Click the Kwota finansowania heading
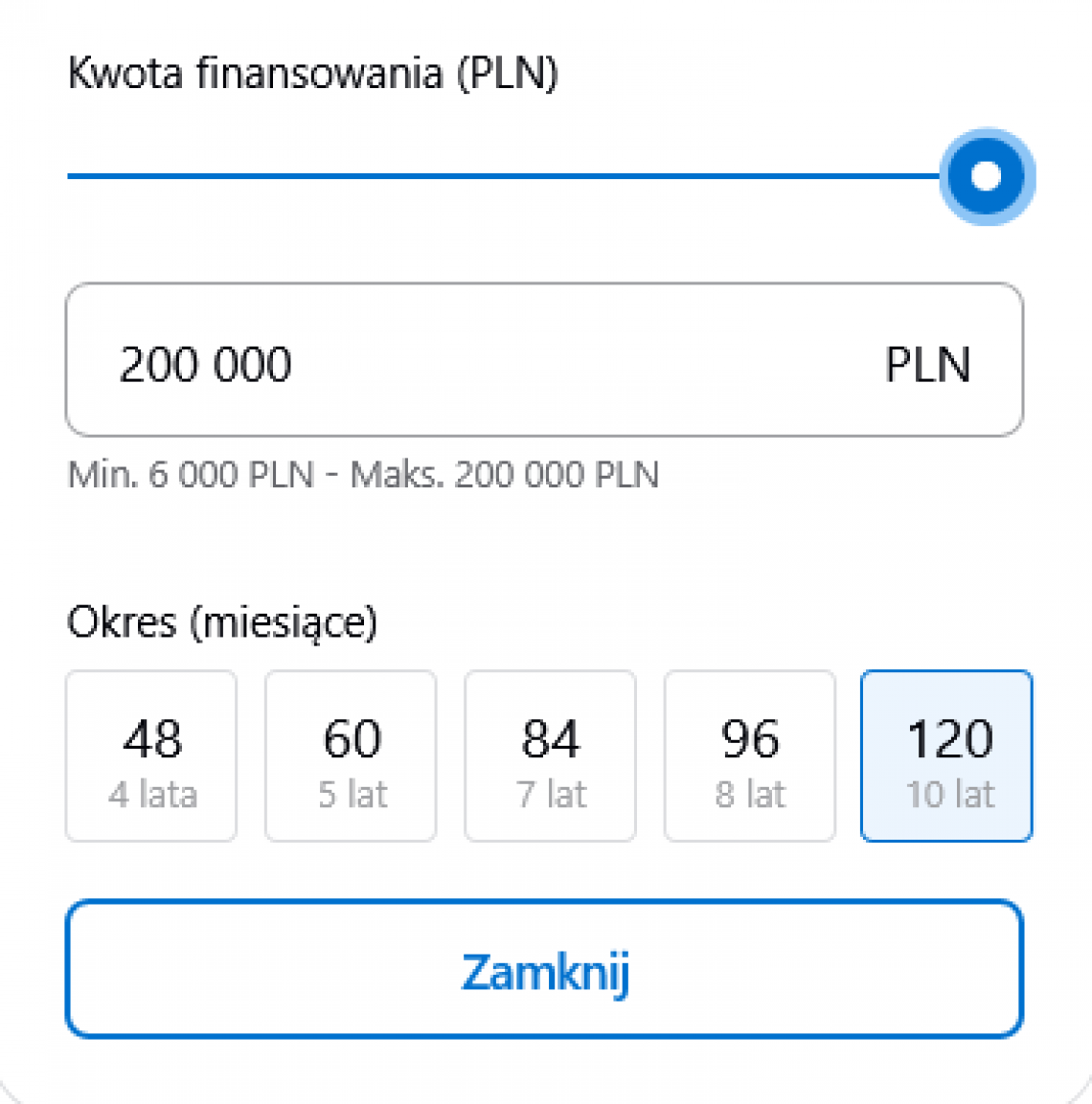Image resolution: width=1092 pixels, height=1104 pixels. pyautogui.click(x=314, y=70)
